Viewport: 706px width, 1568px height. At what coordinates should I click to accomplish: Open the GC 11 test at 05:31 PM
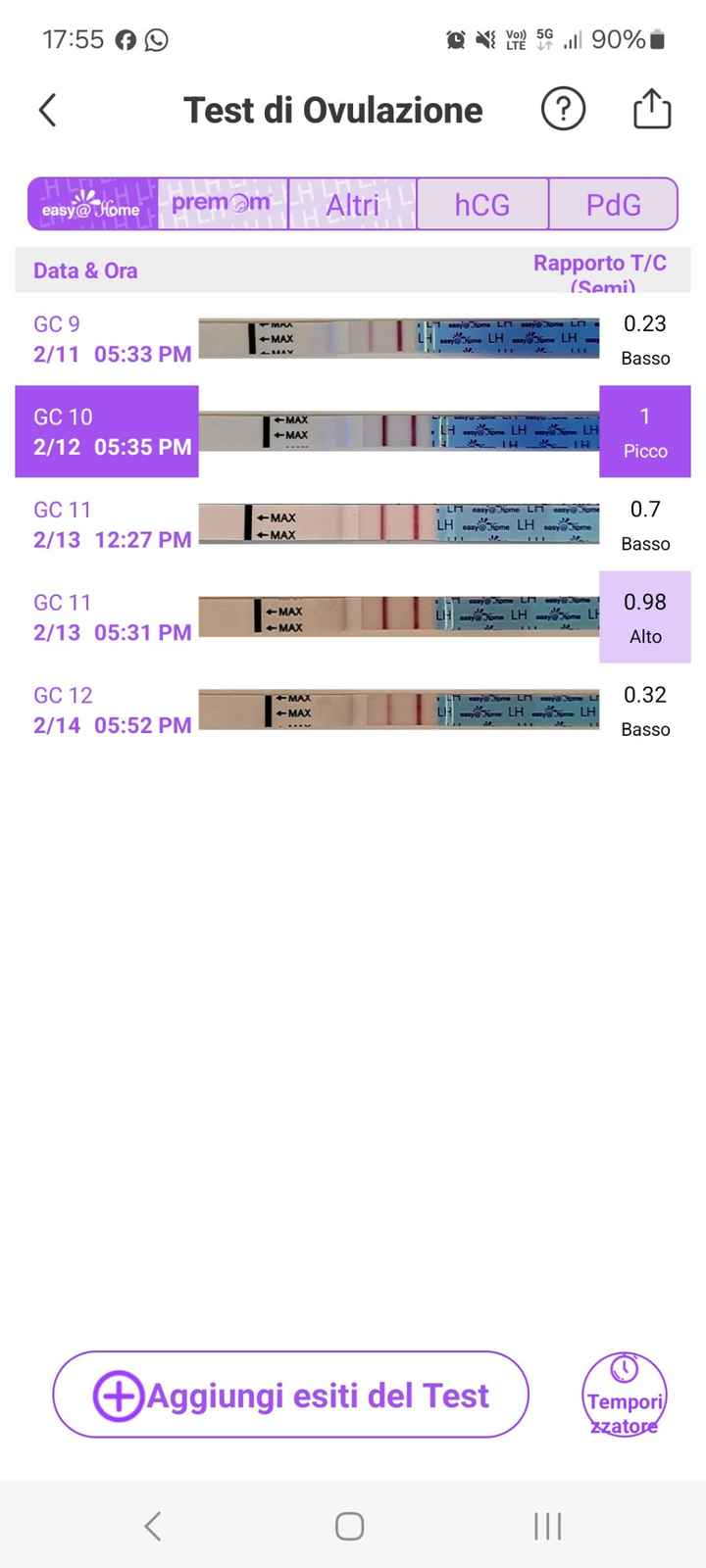click(x=353, y=617)
